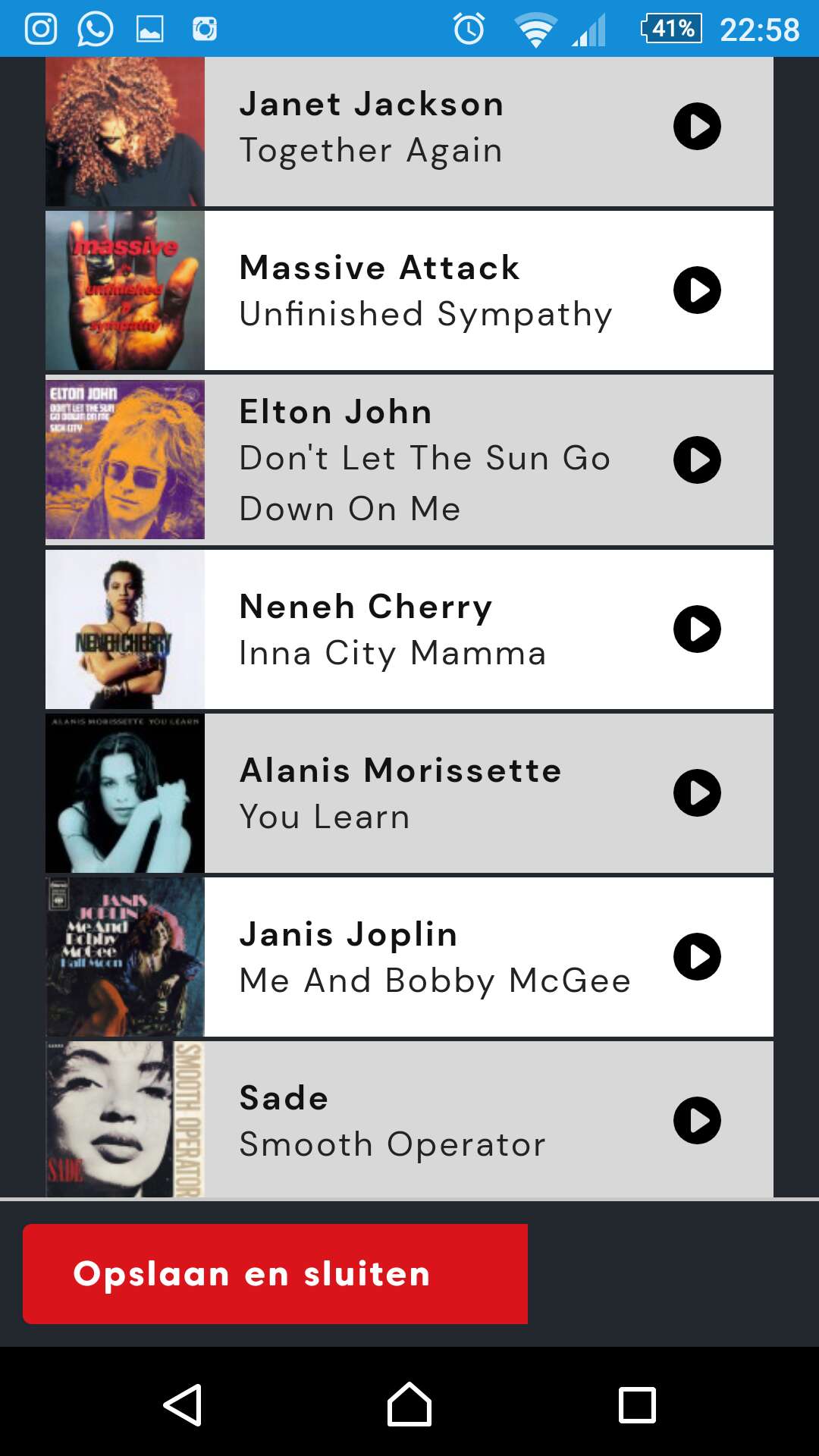Select the Sade Smooth Operator row

tap(409, 1119)
